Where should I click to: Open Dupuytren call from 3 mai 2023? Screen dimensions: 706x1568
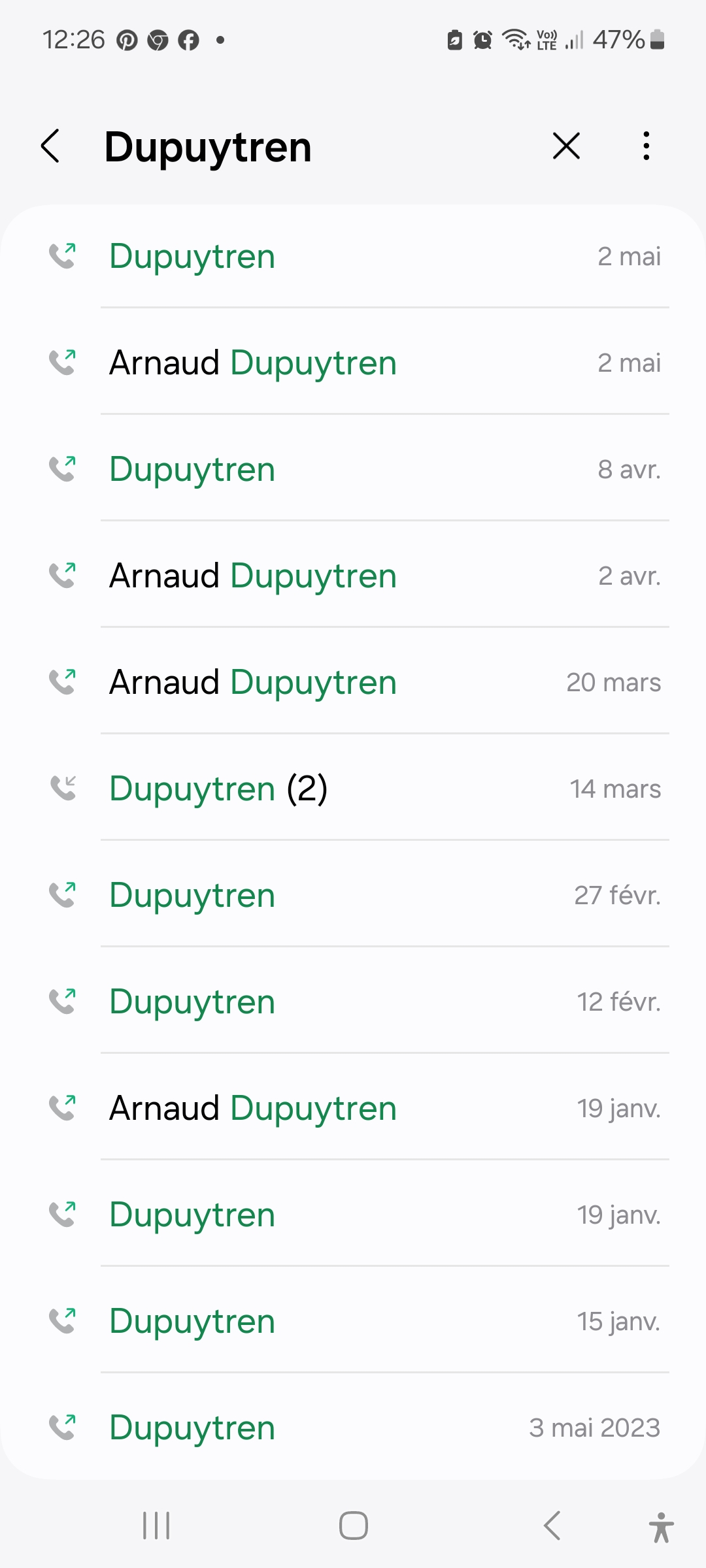353,1428
